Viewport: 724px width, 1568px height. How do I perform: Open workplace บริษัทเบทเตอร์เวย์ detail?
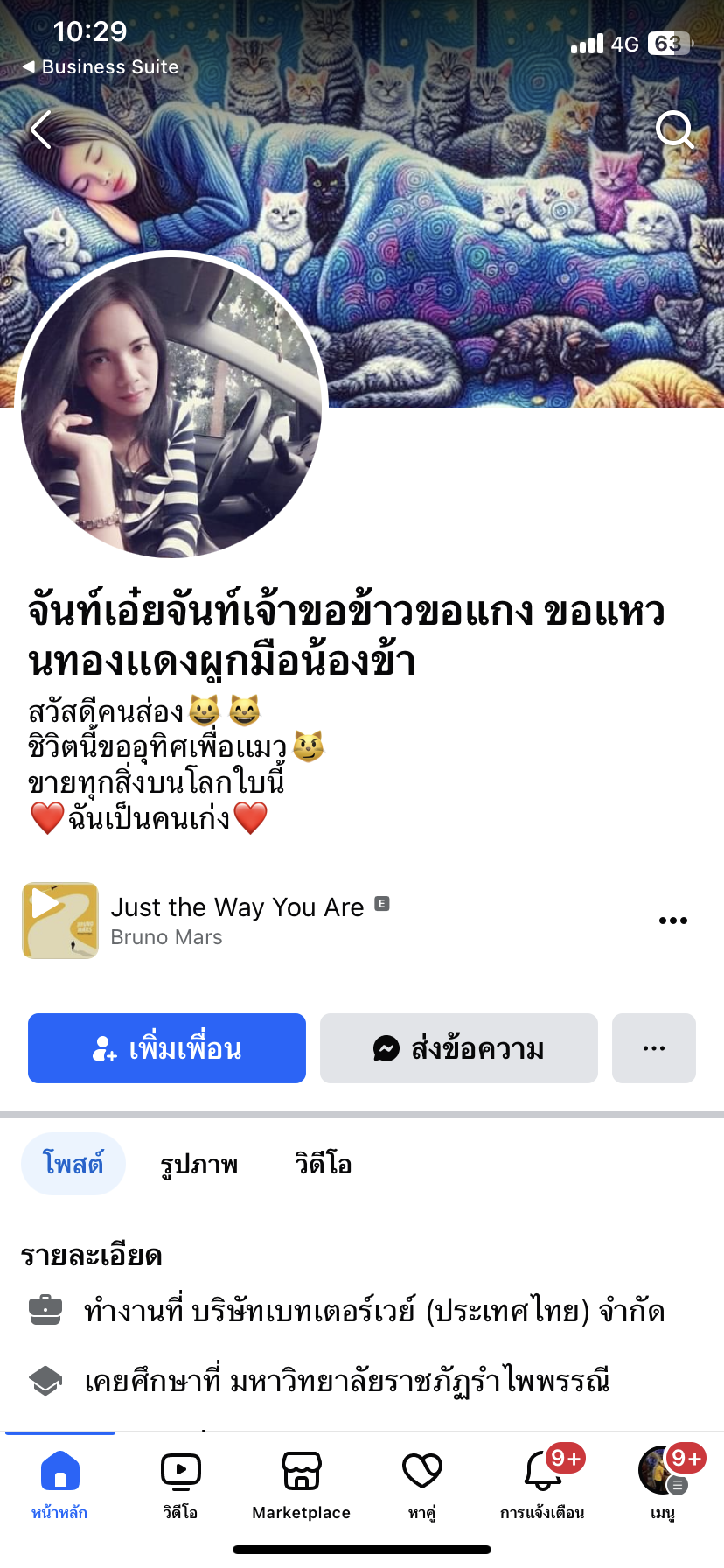[374, 1311]
